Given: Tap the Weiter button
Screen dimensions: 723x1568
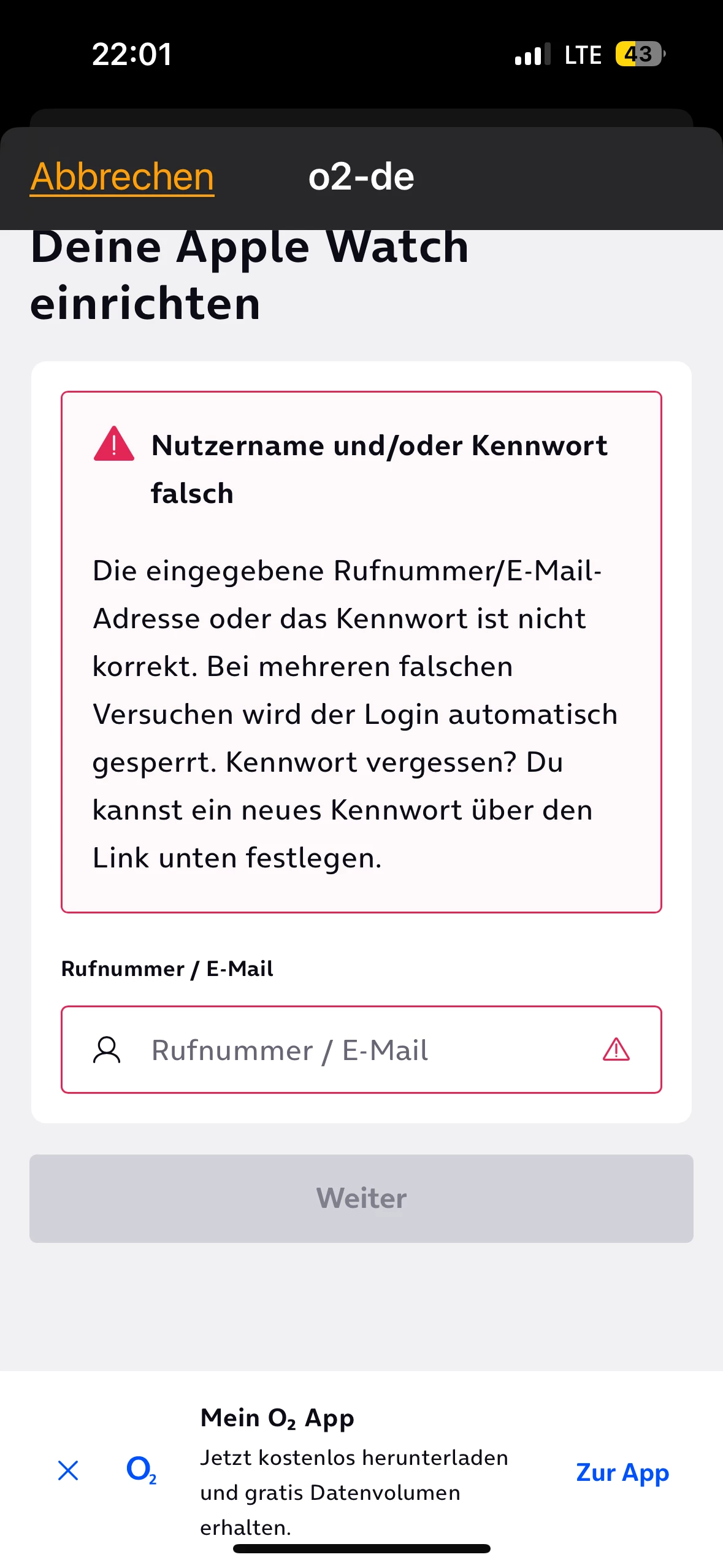Looking at the screenshot, I should coord(361,1198).
